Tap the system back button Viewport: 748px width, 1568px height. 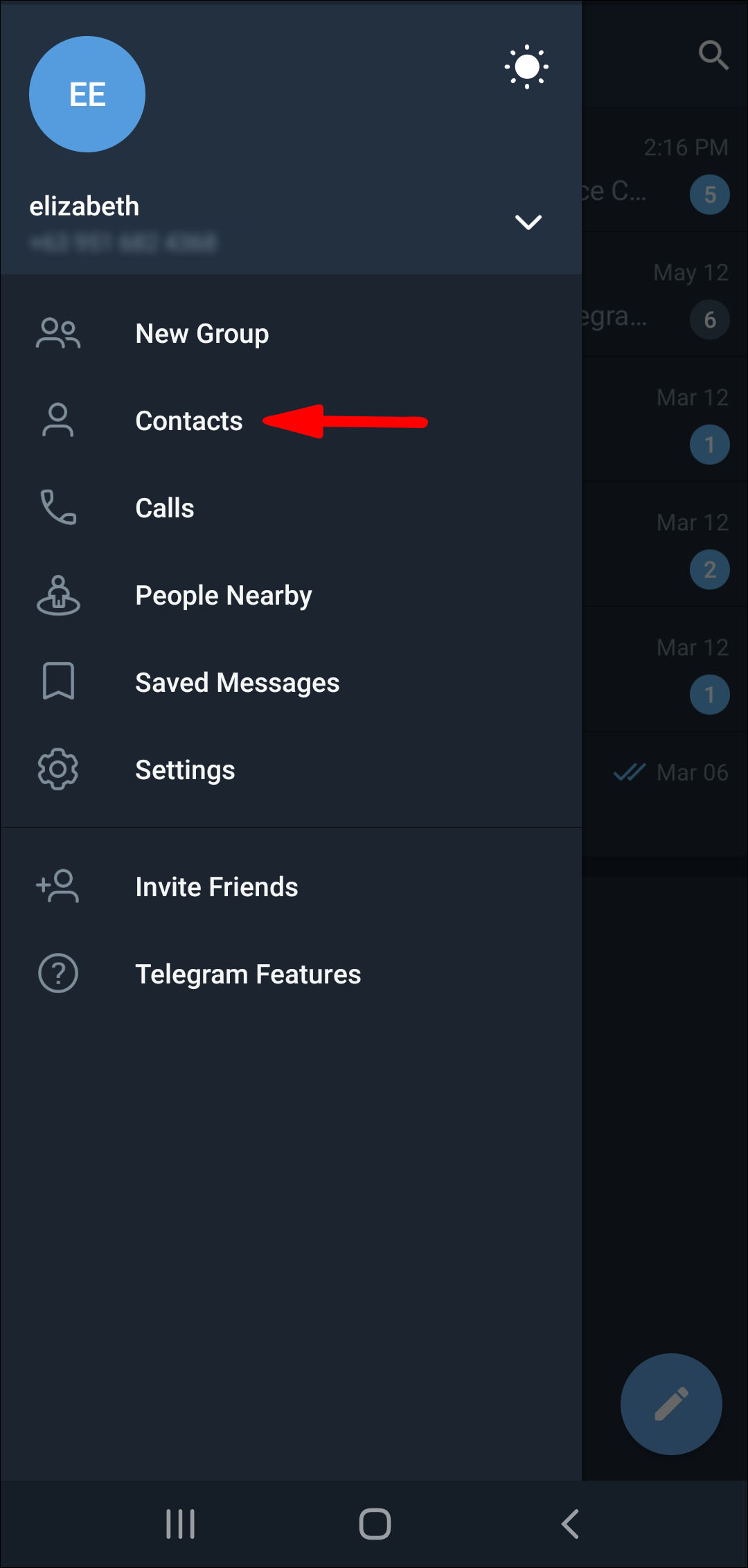569,1524
